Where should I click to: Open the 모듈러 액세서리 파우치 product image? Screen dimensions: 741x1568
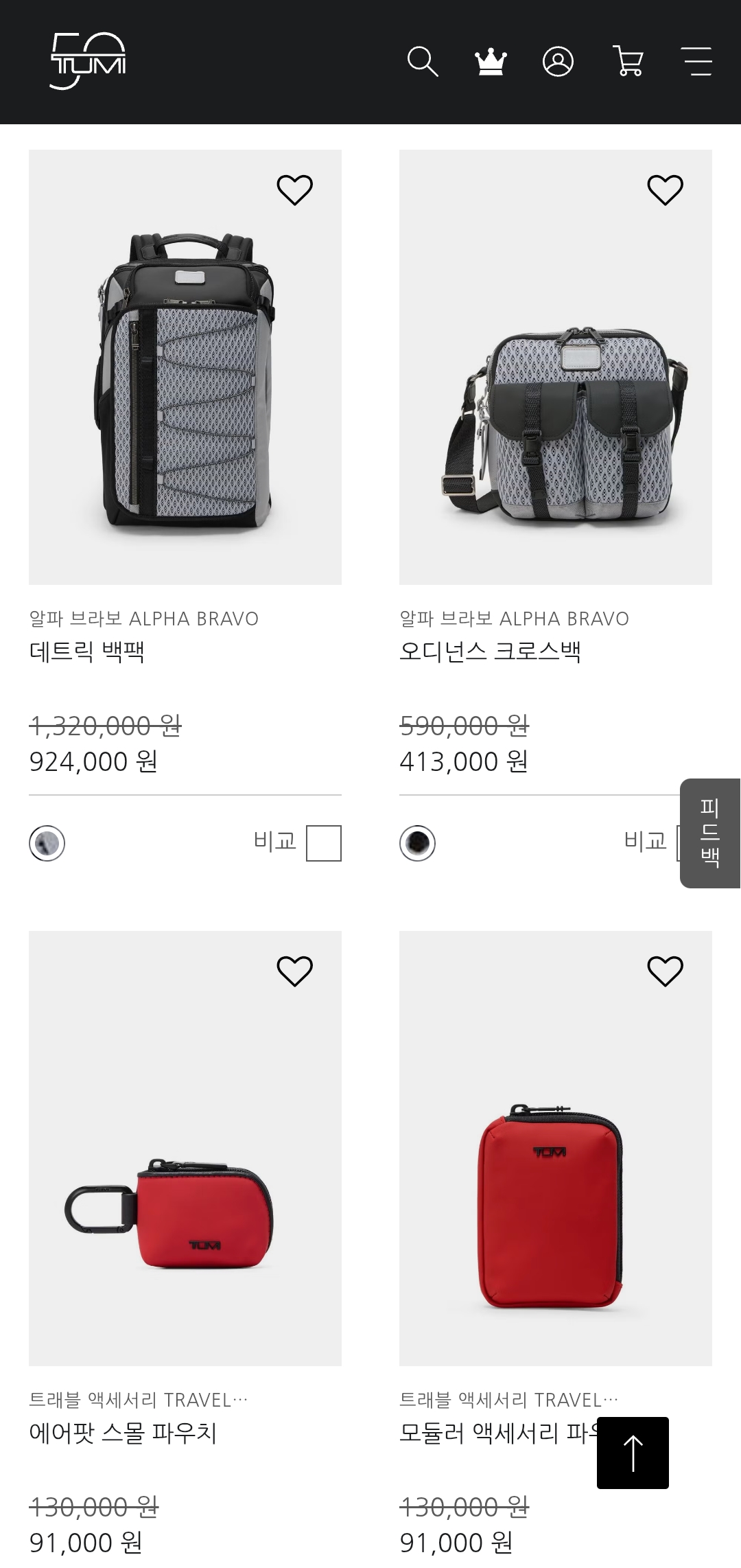[x=556, y=1149]
